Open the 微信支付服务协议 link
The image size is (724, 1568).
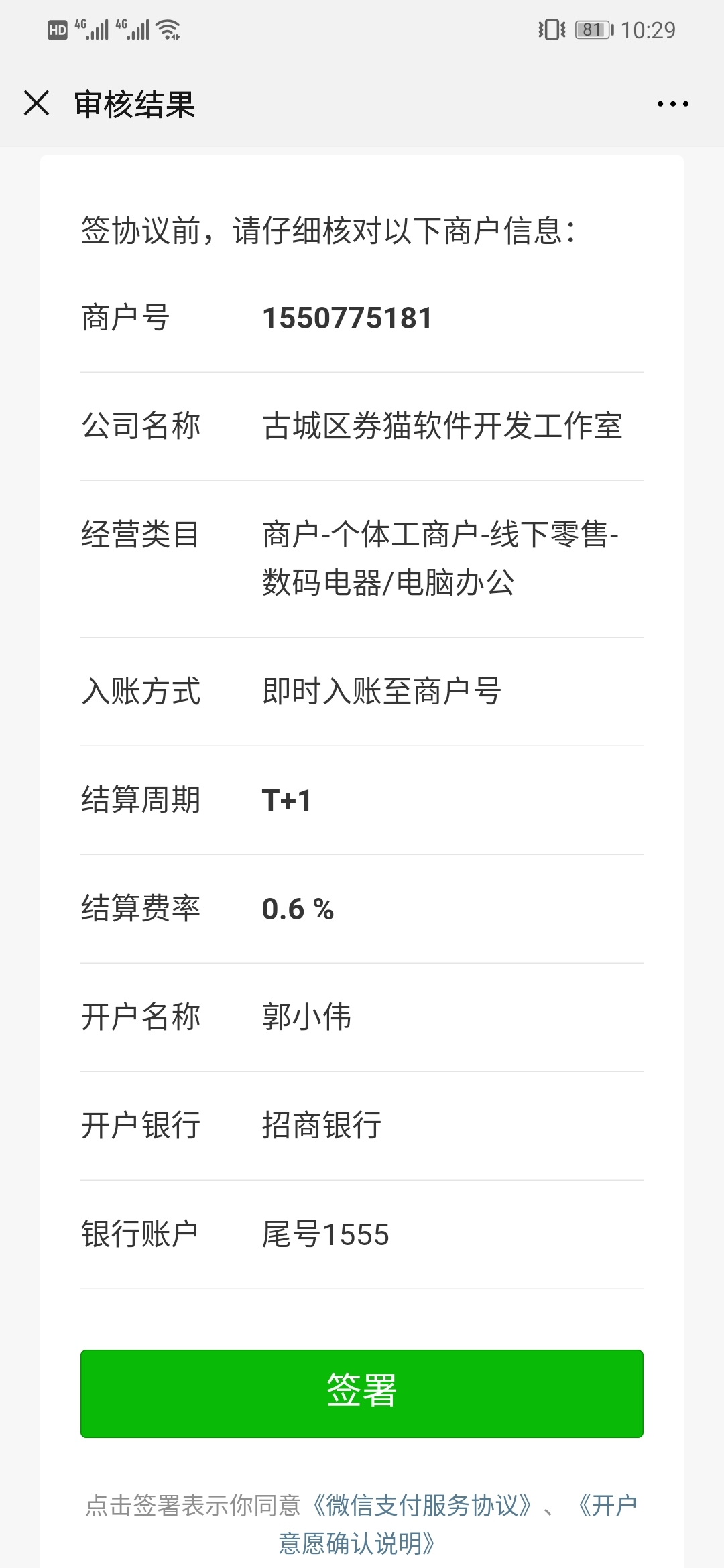point(422,1505)
